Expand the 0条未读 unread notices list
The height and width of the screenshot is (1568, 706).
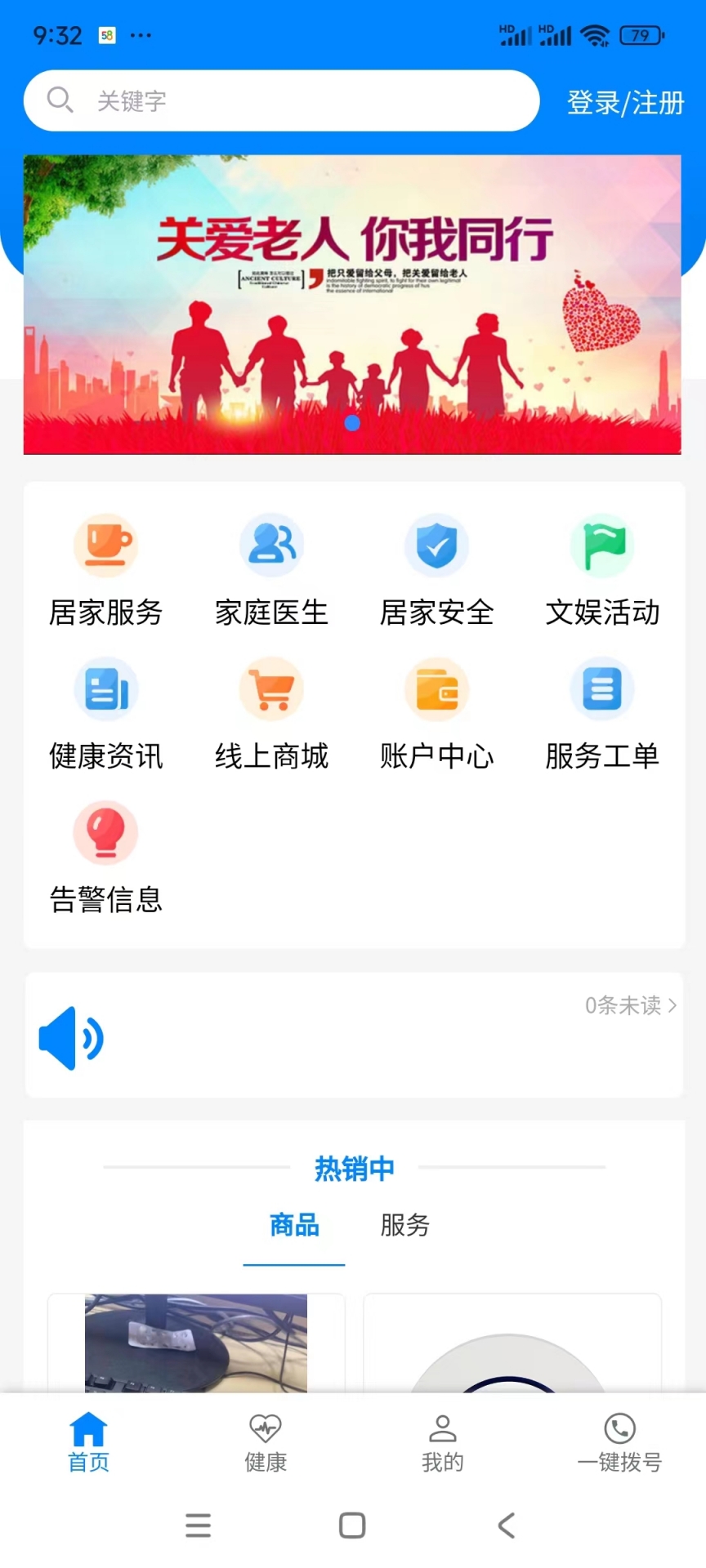coord(629,1005)
